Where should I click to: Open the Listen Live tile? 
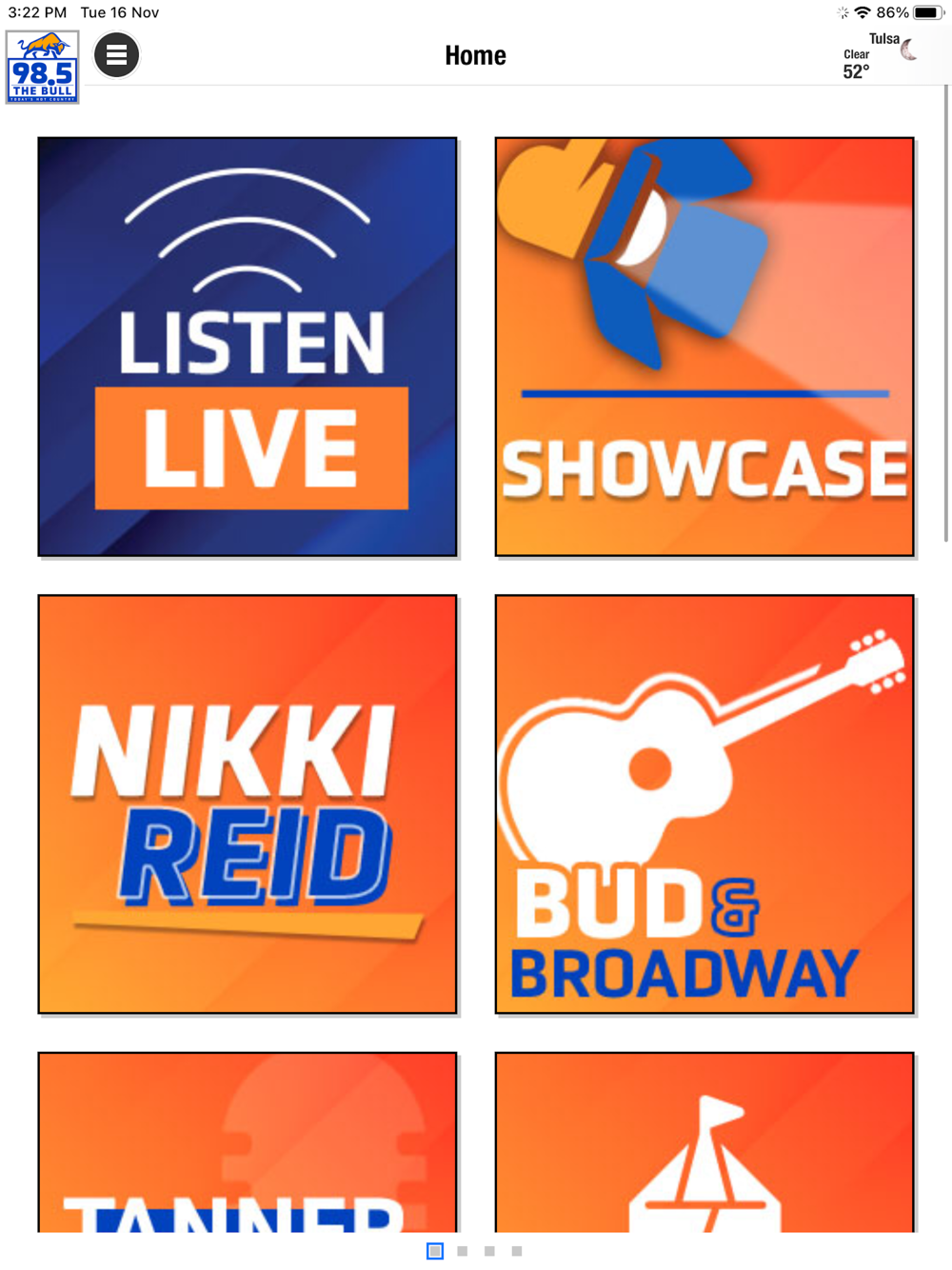(x=248, y=347)
